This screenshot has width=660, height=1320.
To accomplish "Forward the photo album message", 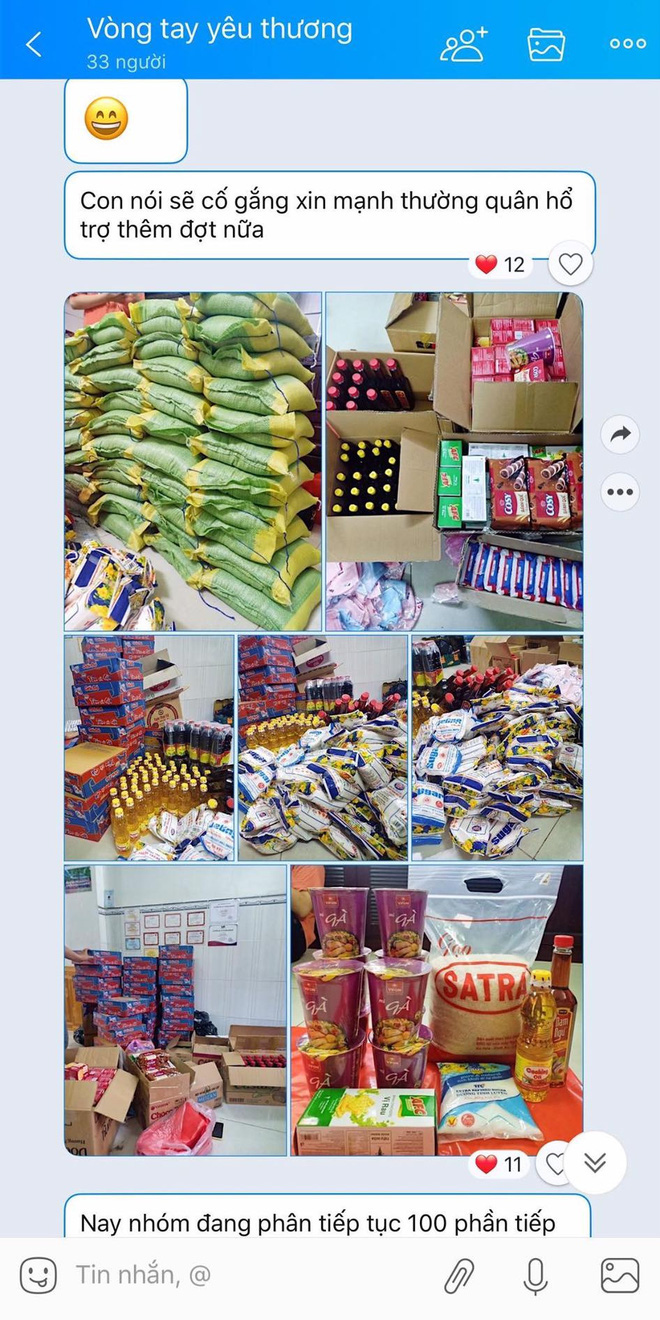I will pyautogui.click(x=621, y=434).
